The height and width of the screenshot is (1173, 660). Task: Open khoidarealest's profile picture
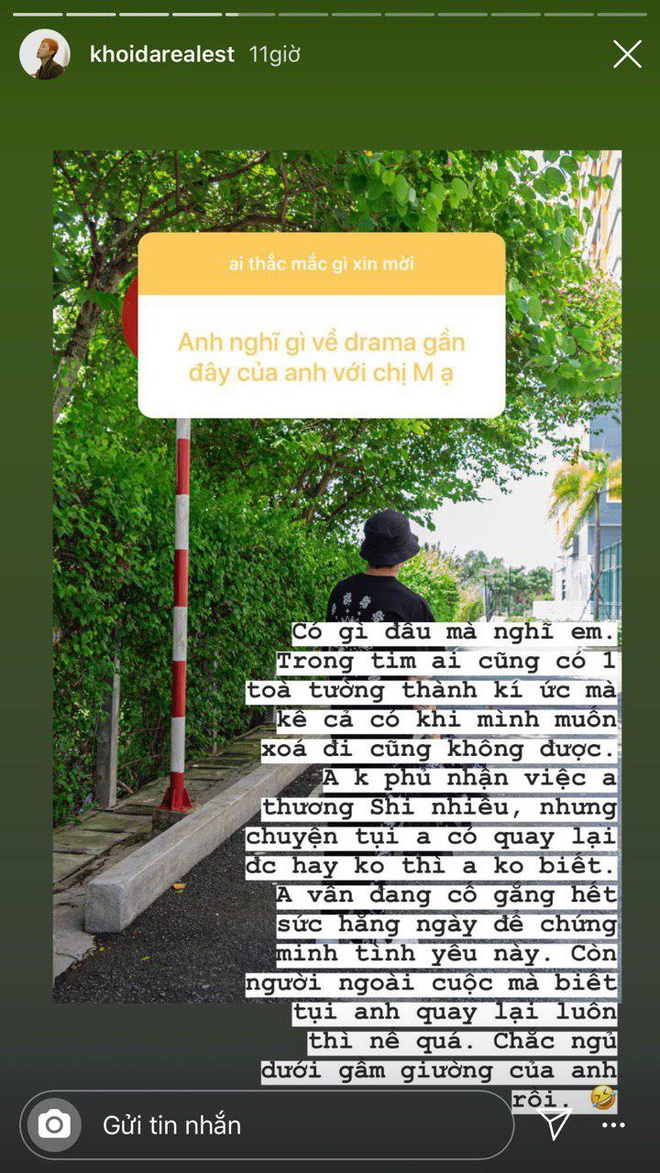(x=45, y=55)
